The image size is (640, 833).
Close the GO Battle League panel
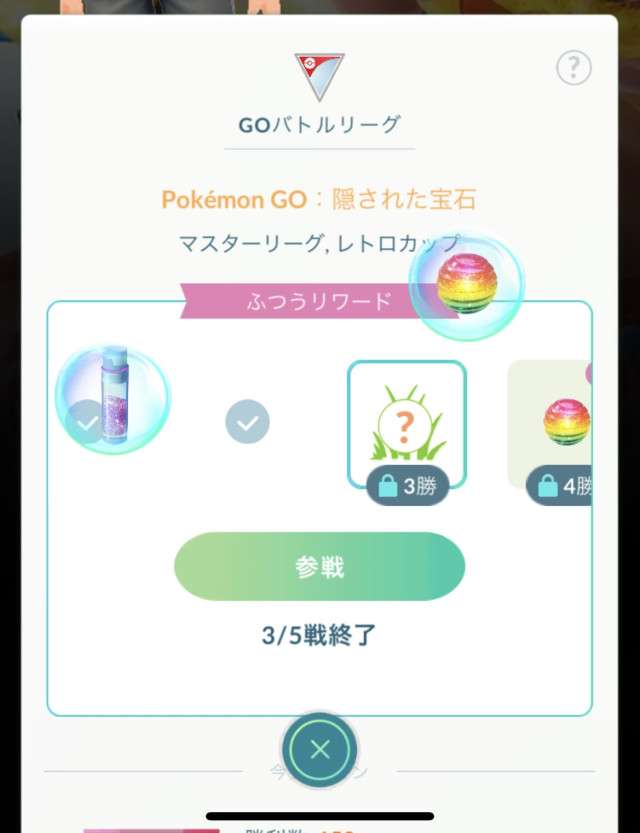[x=319, y=749]
